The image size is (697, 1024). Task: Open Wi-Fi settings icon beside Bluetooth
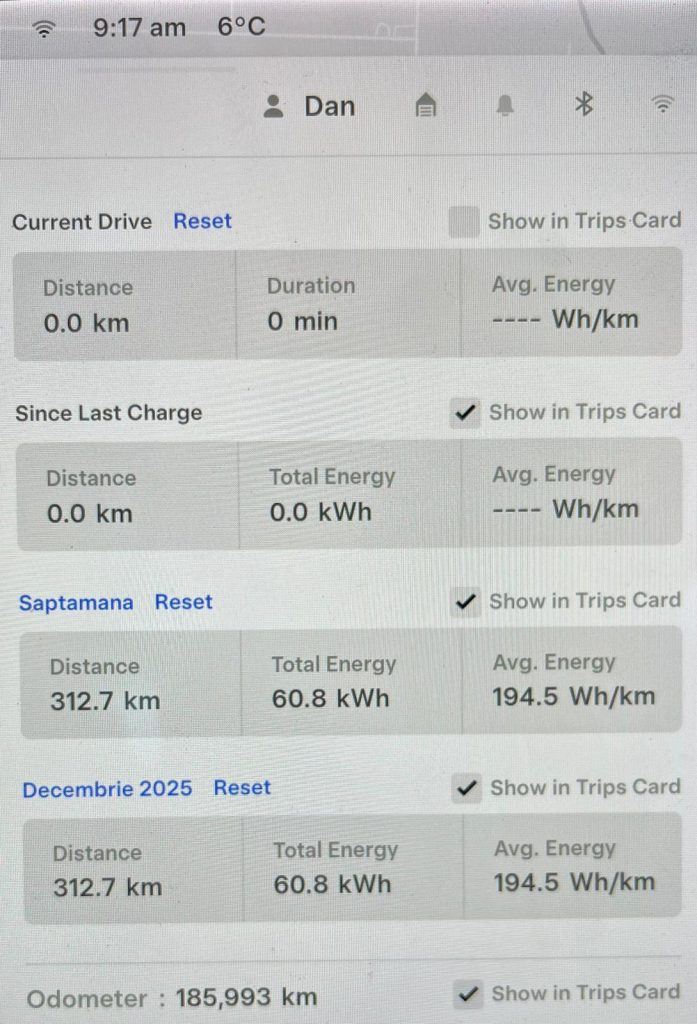pyautogui.click(x=662, y=104)
